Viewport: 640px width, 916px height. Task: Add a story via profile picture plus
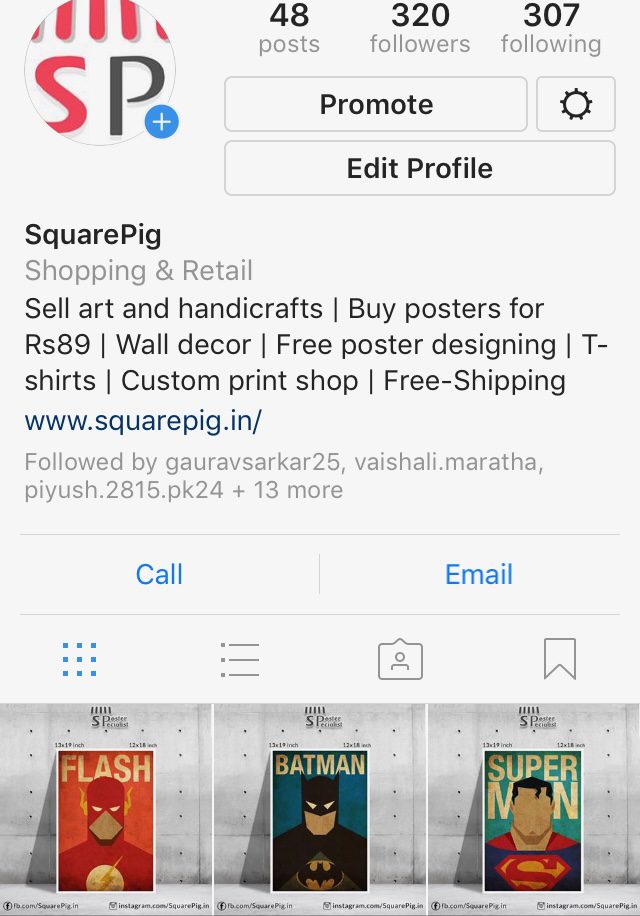[161, 123]
